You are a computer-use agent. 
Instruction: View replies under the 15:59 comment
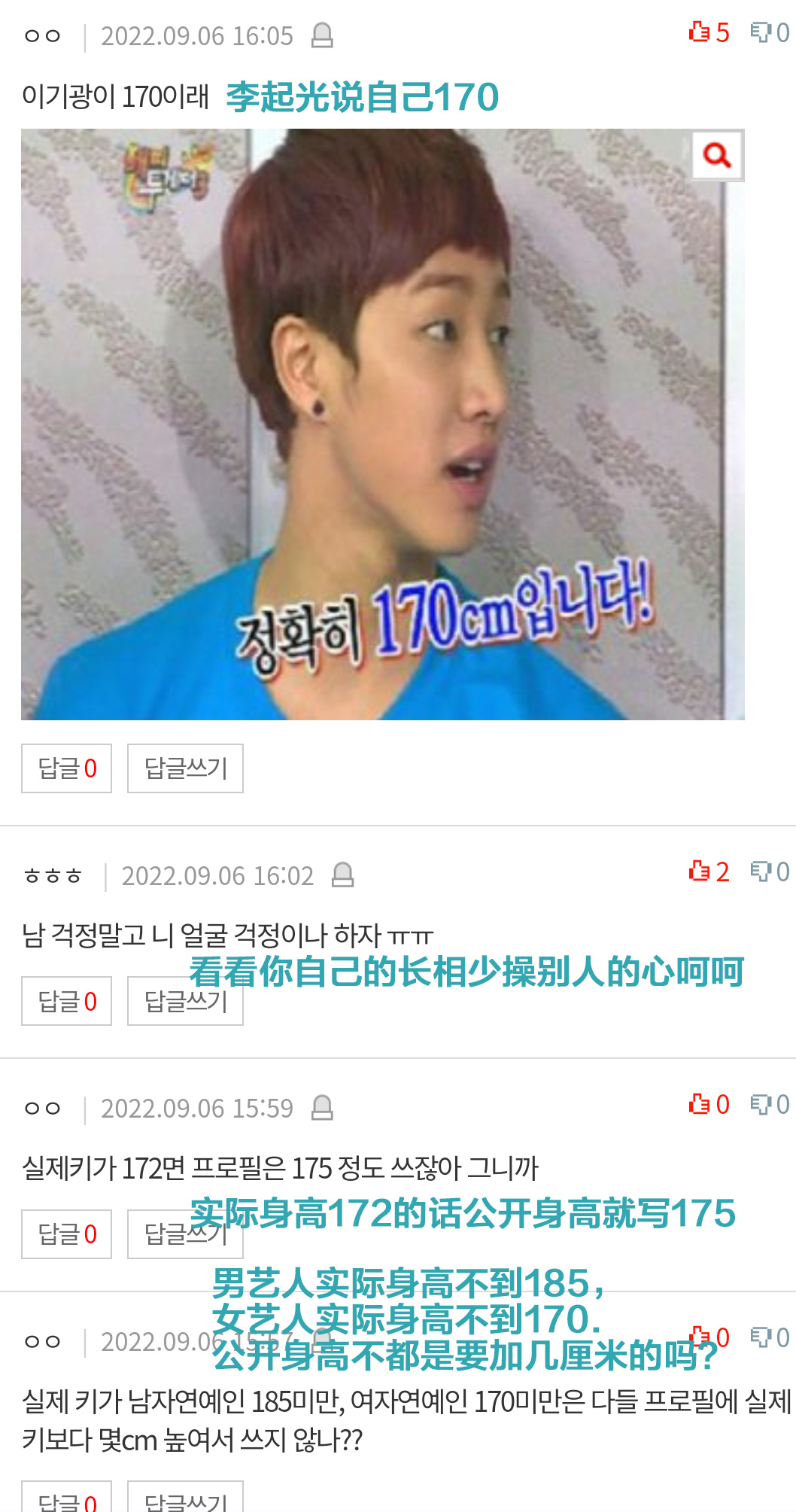tap(67, 1234)
